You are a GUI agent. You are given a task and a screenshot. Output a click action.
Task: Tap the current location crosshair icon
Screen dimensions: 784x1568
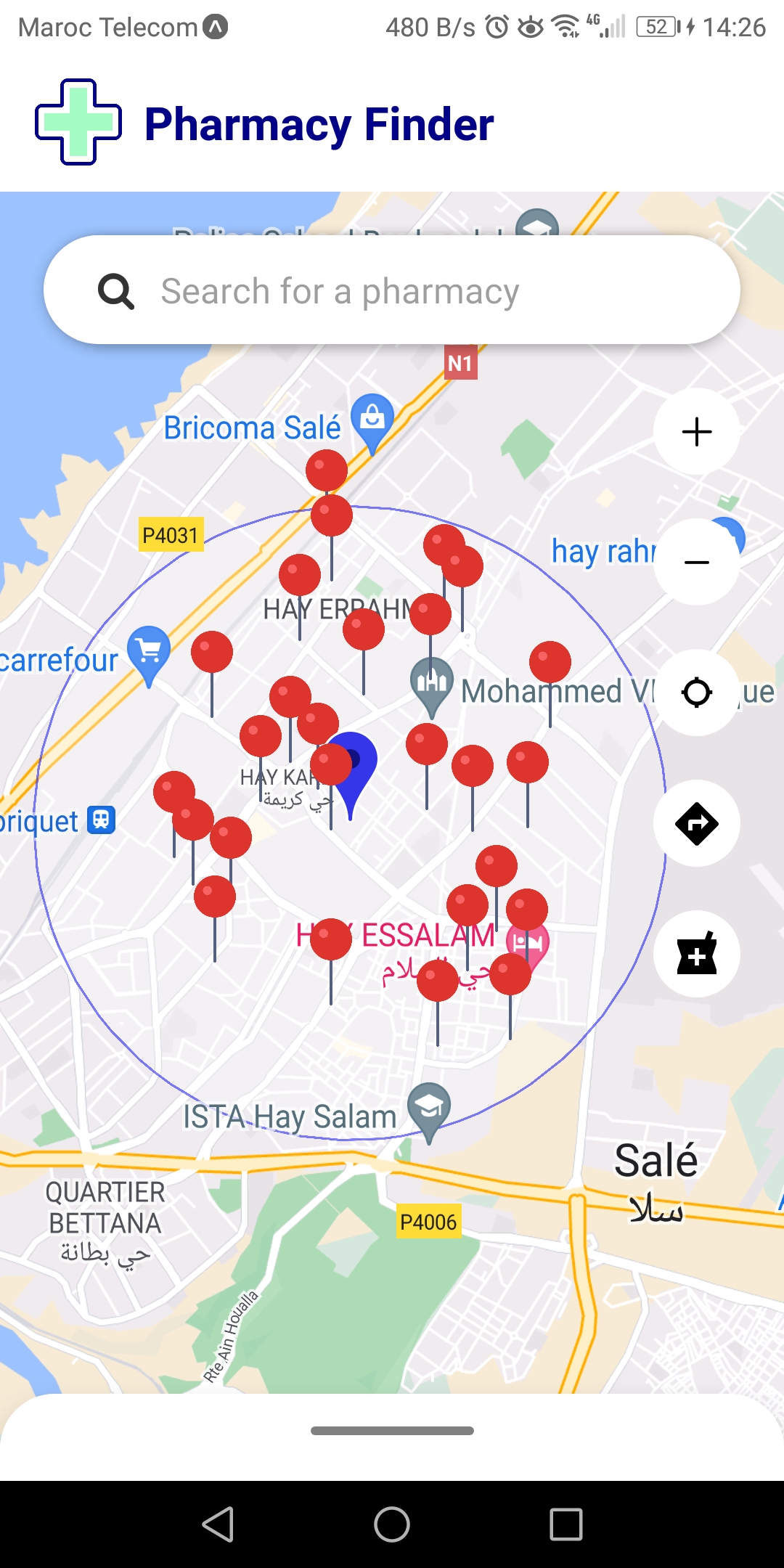click(695, 693)
